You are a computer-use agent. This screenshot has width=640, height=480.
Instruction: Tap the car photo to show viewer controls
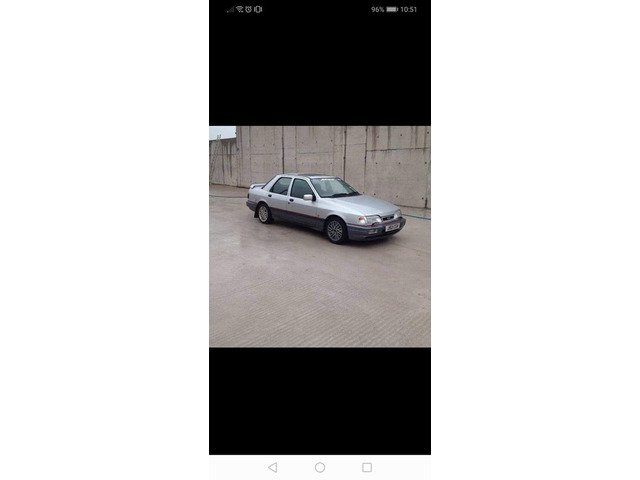(x=320, y=236)
